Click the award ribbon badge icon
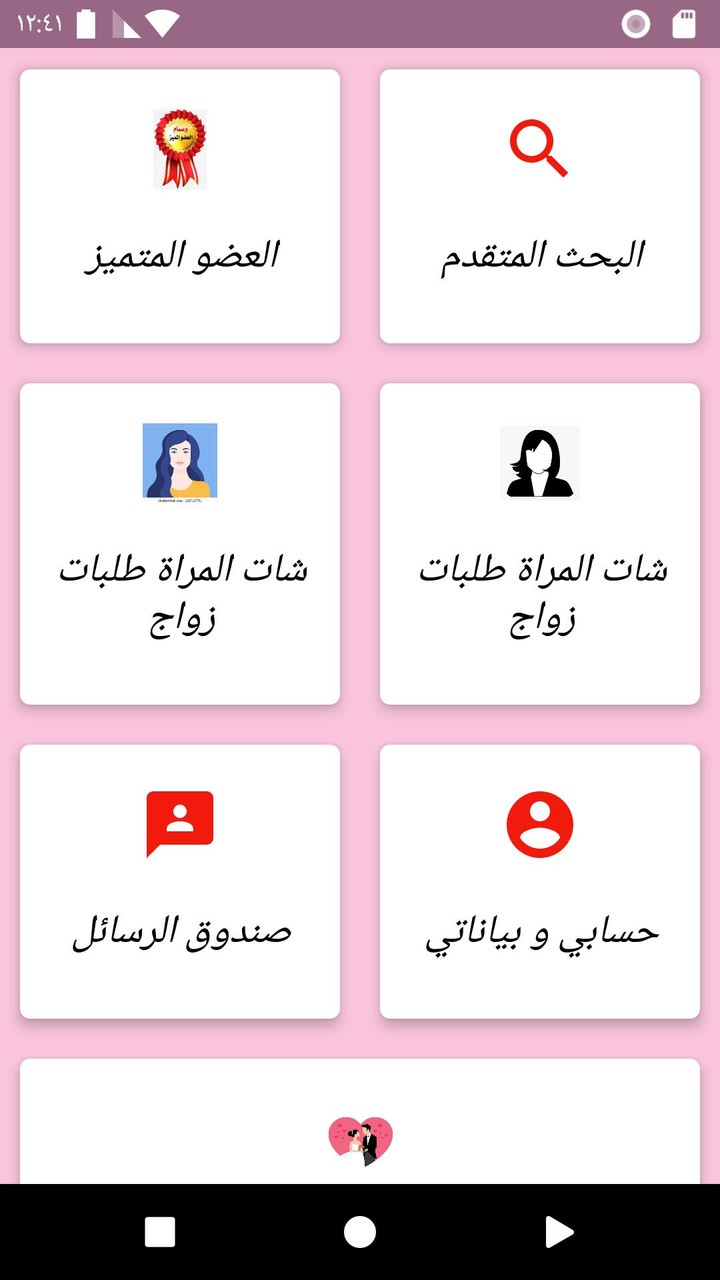720x1280 pixels. tap(180, 145)
